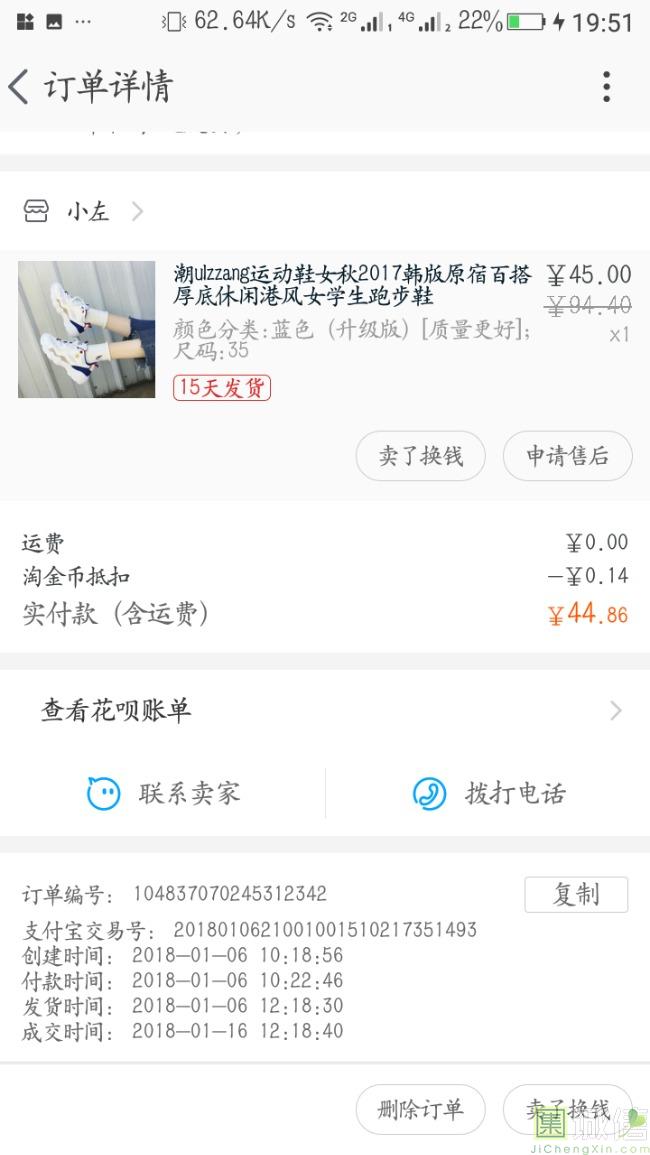Image resolution: width=650 pixels, height=1155 pixels.
Task: Go back from the 订单详情 page
Action: point(20,87)
